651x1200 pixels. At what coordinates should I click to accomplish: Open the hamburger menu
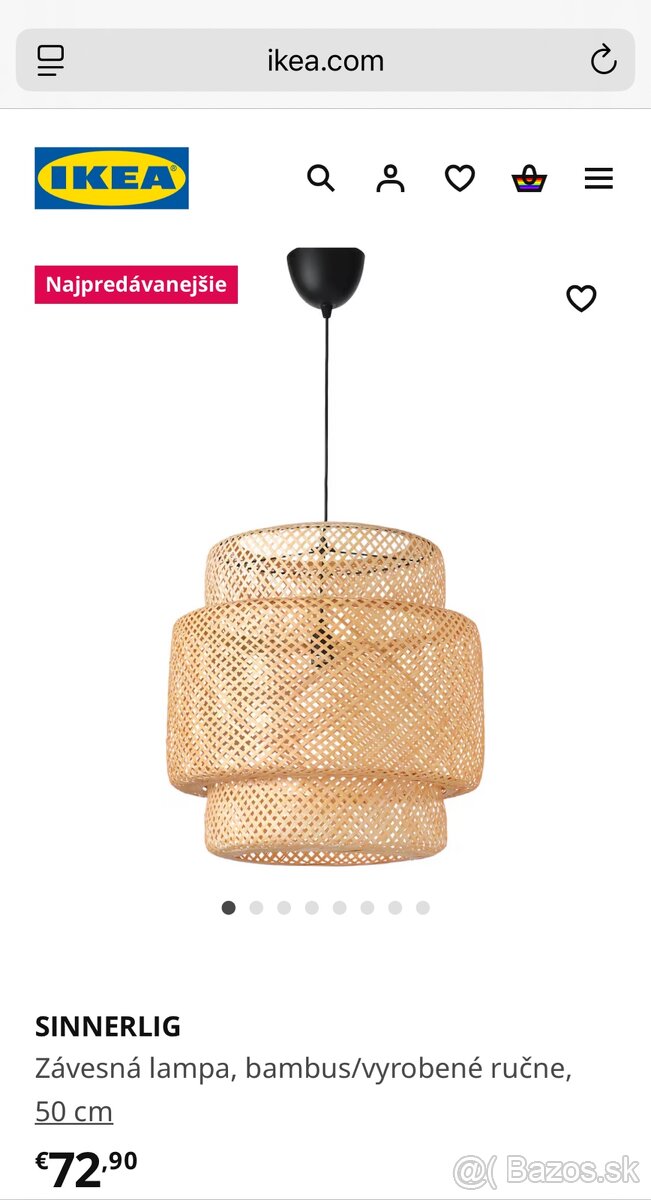click(598, 179)
